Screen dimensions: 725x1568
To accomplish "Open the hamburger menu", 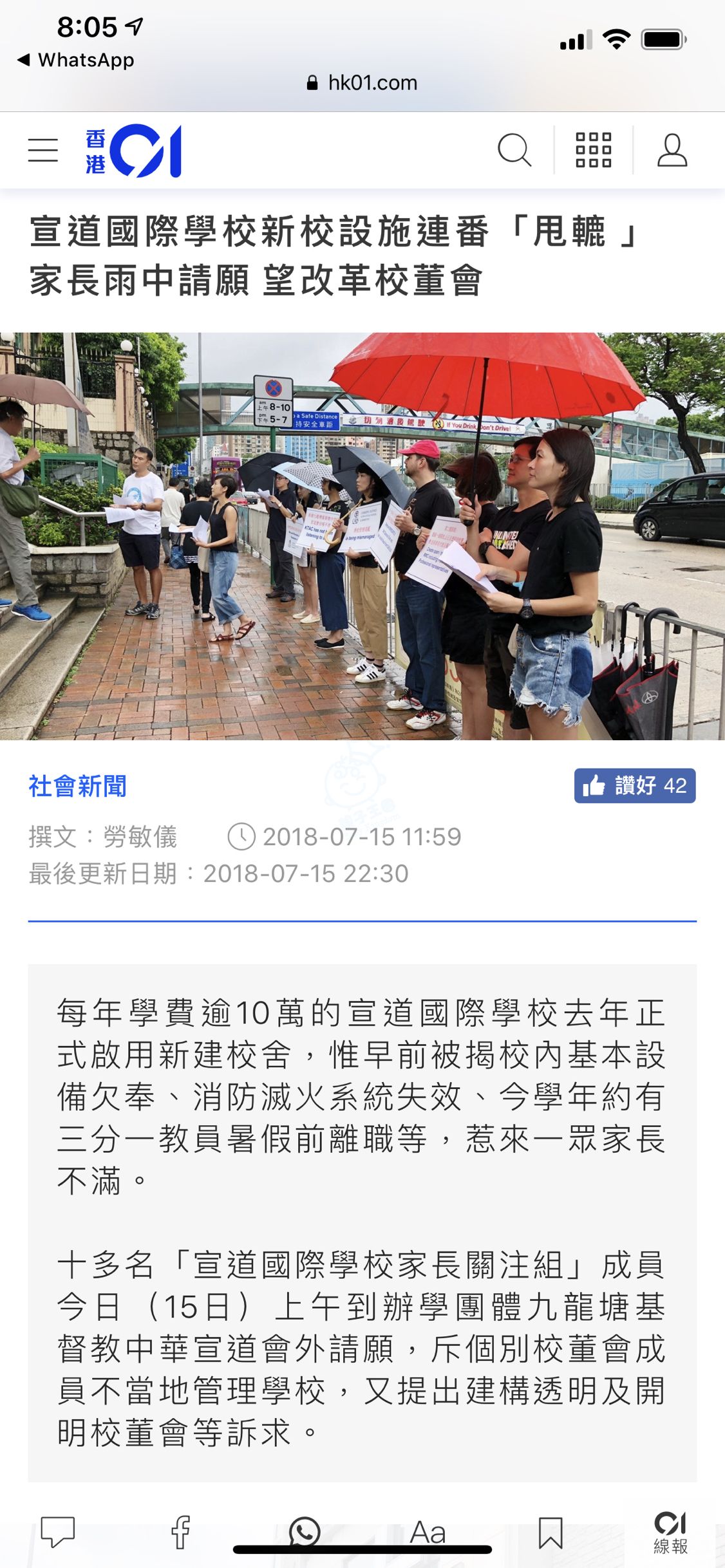I will pyautogui.click(x=43, y=150).
